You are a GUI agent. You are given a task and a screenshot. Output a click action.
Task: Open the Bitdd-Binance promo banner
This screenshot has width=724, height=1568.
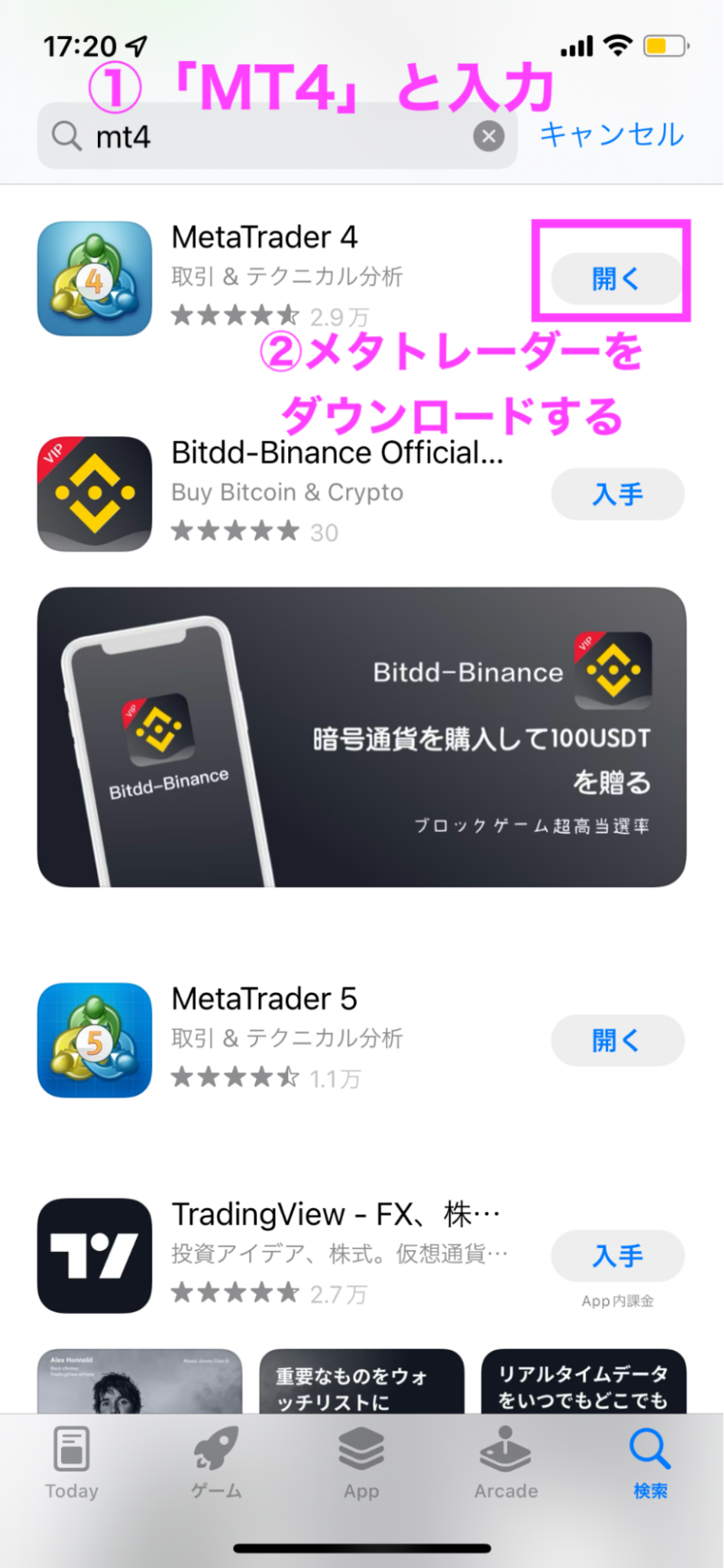tap(362, 737)
